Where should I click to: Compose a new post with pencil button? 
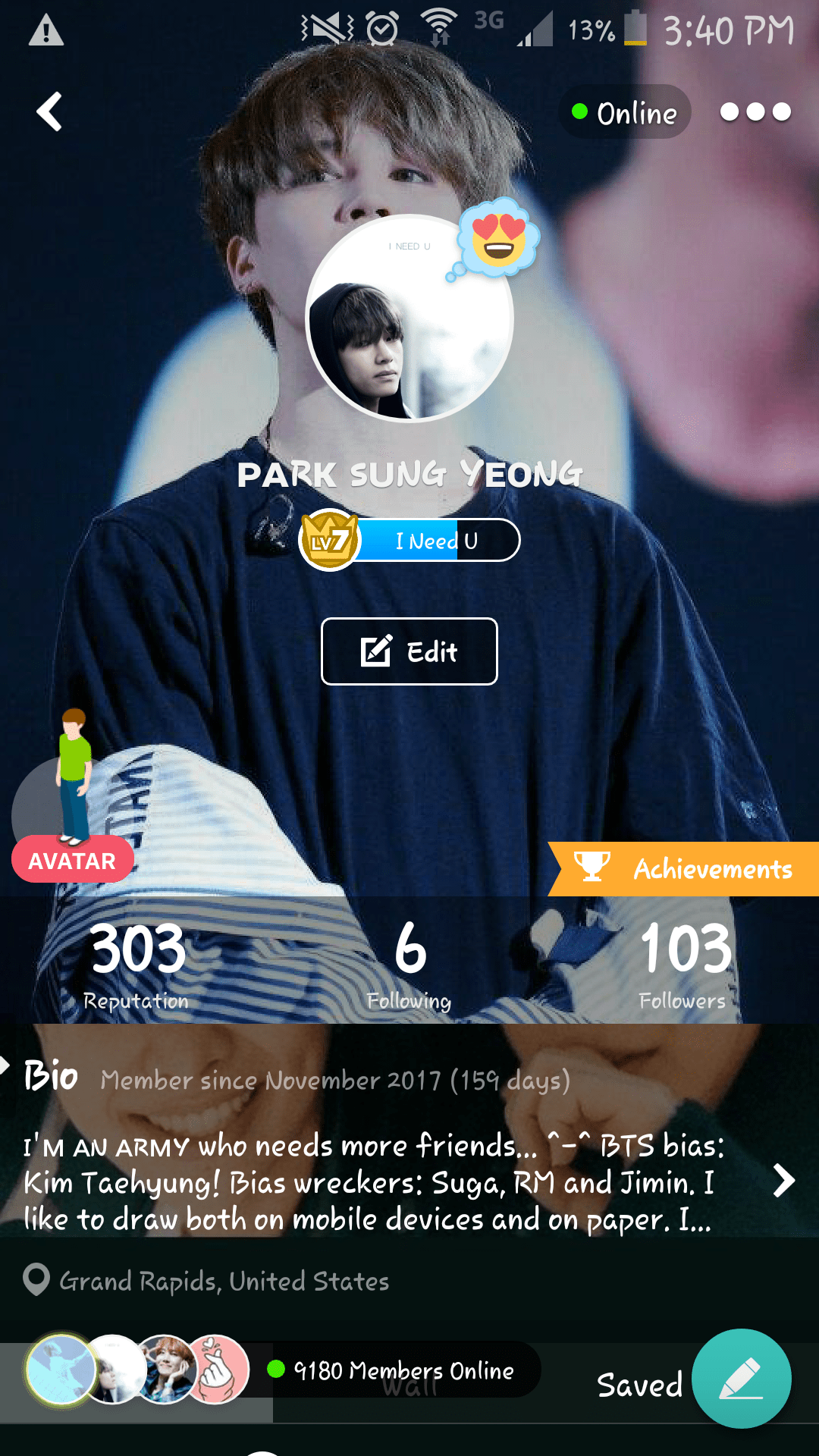click(742, 1379)
